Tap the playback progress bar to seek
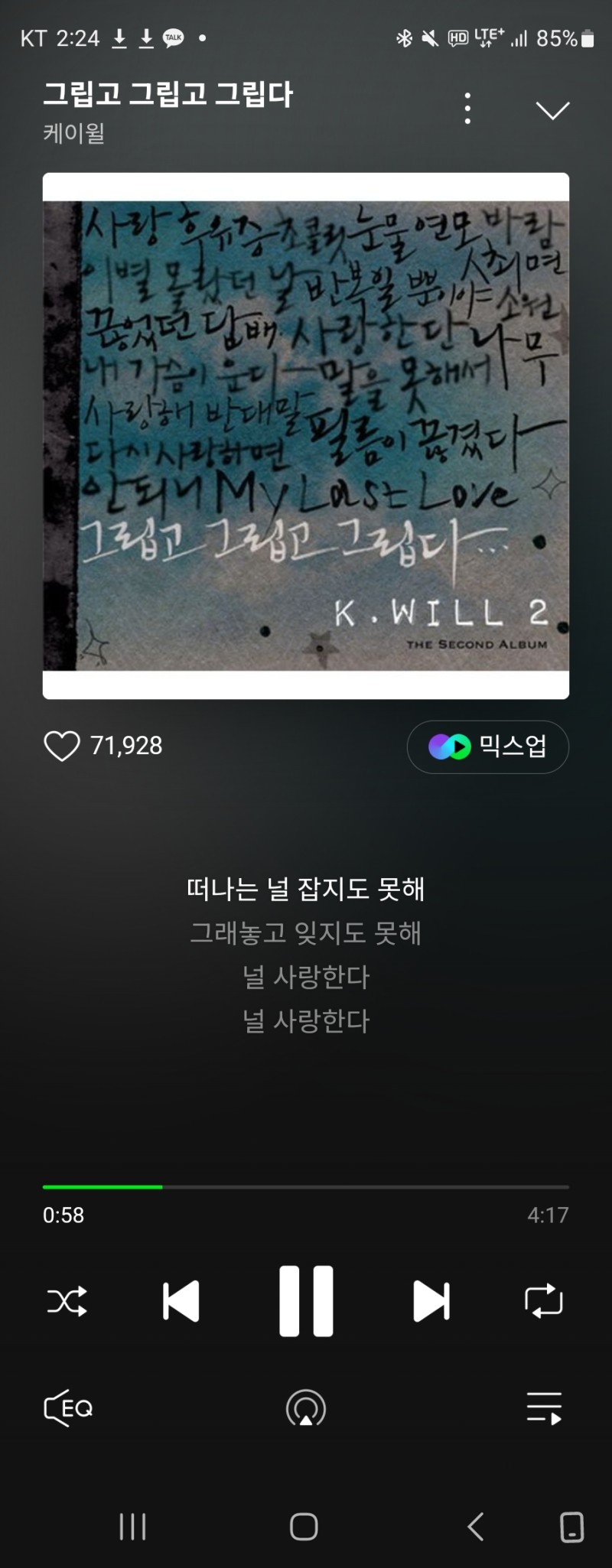Screen dimensions: 612x1568 pos(306,1187)
